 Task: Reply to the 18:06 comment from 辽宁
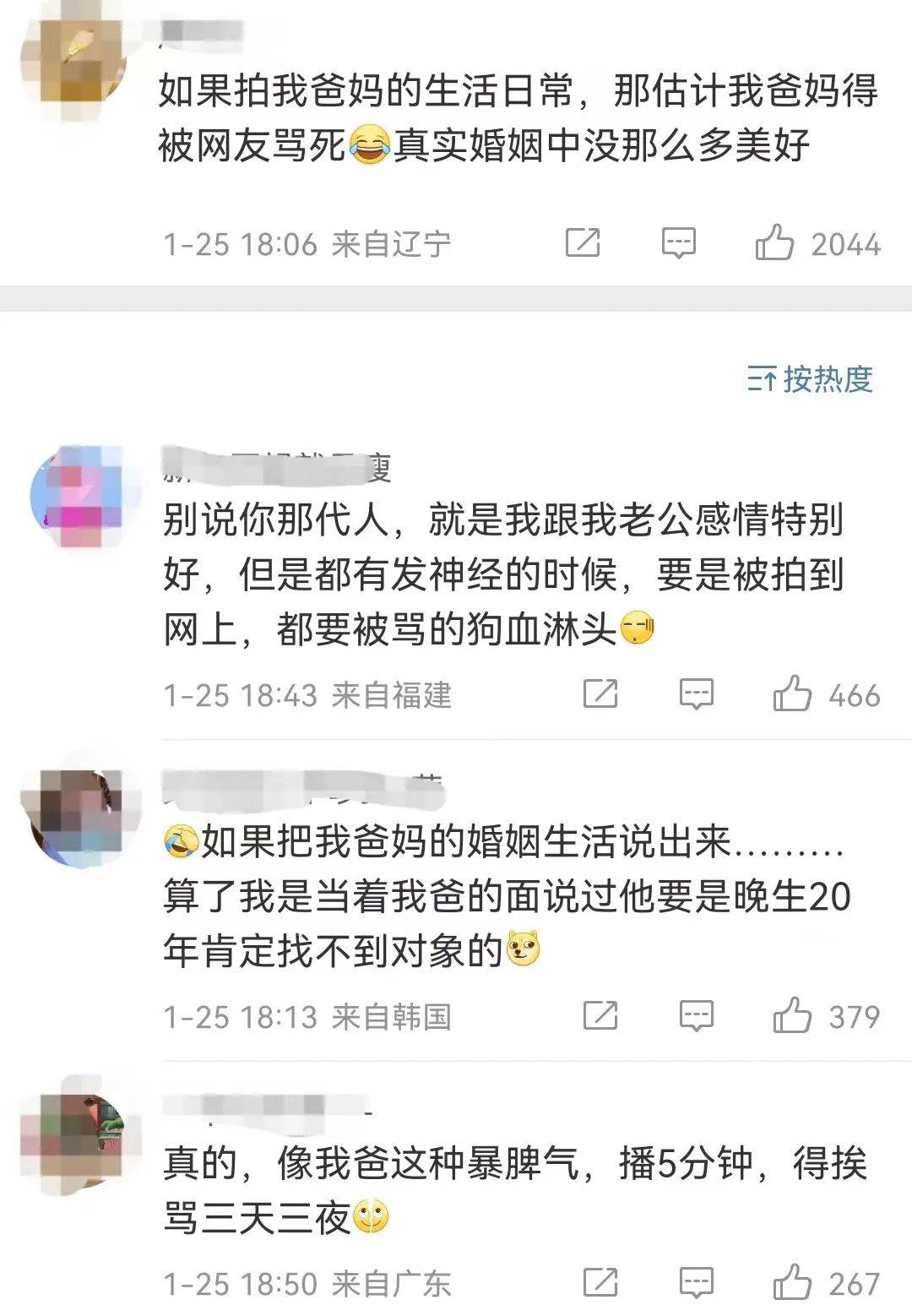[678, 243]
